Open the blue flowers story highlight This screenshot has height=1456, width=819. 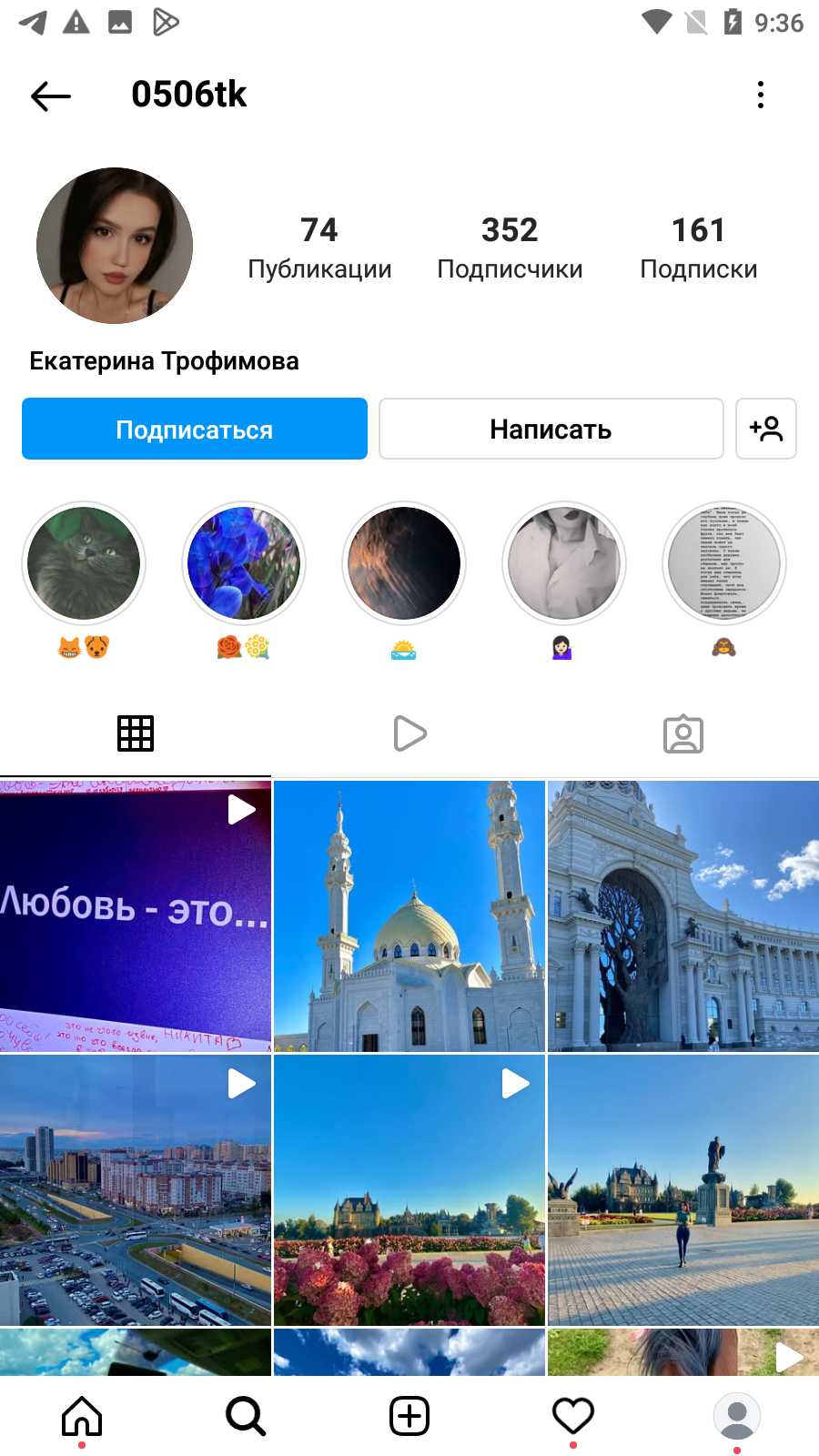(244, 563)
